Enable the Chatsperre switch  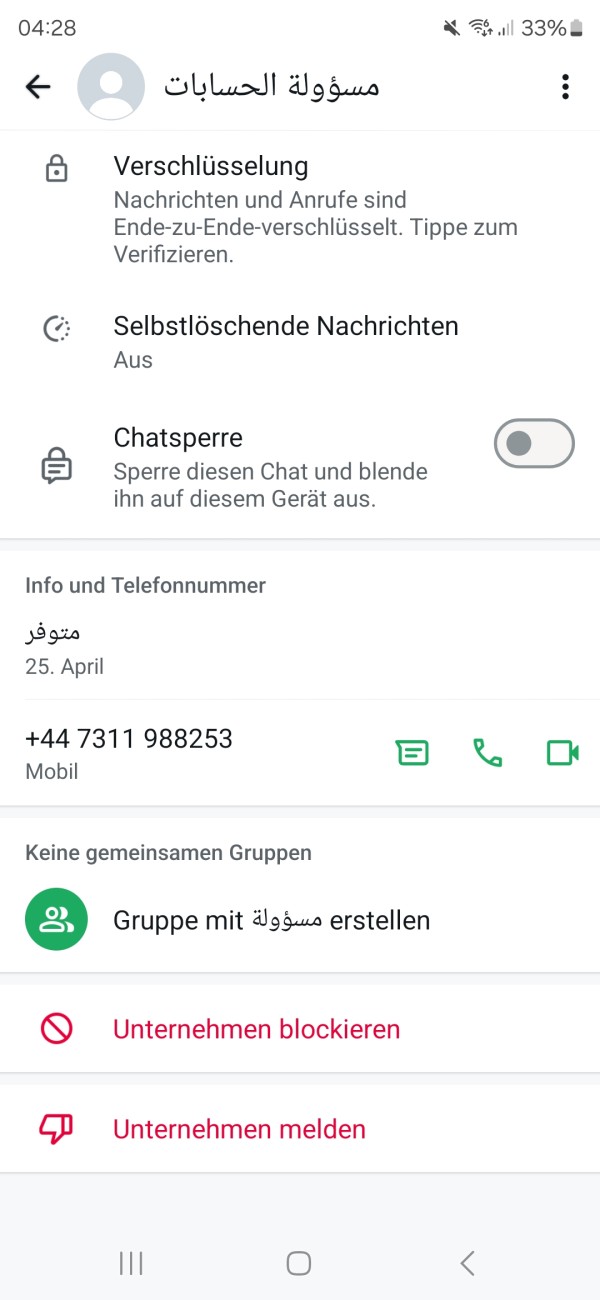(x=534, y=443)
